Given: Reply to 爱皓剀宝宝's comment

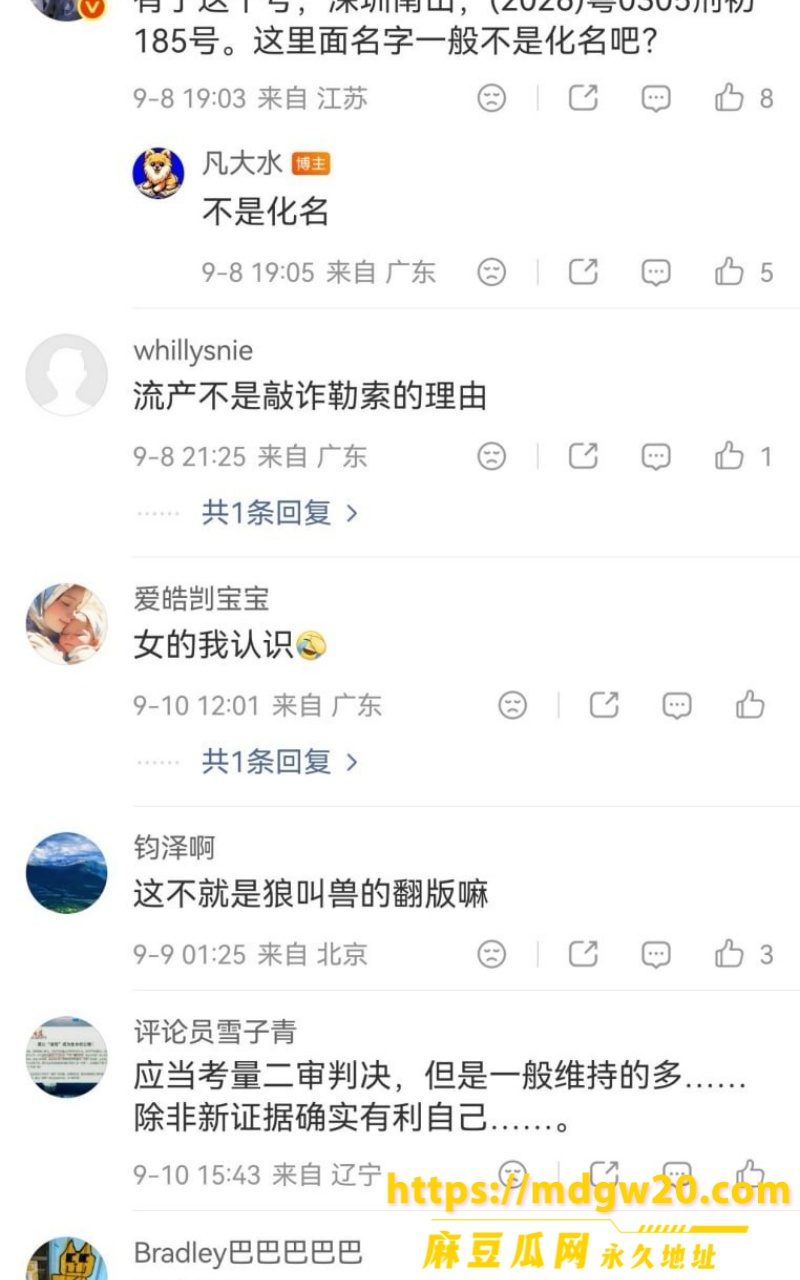Looking at the screenshot, I should coord(677,706).
